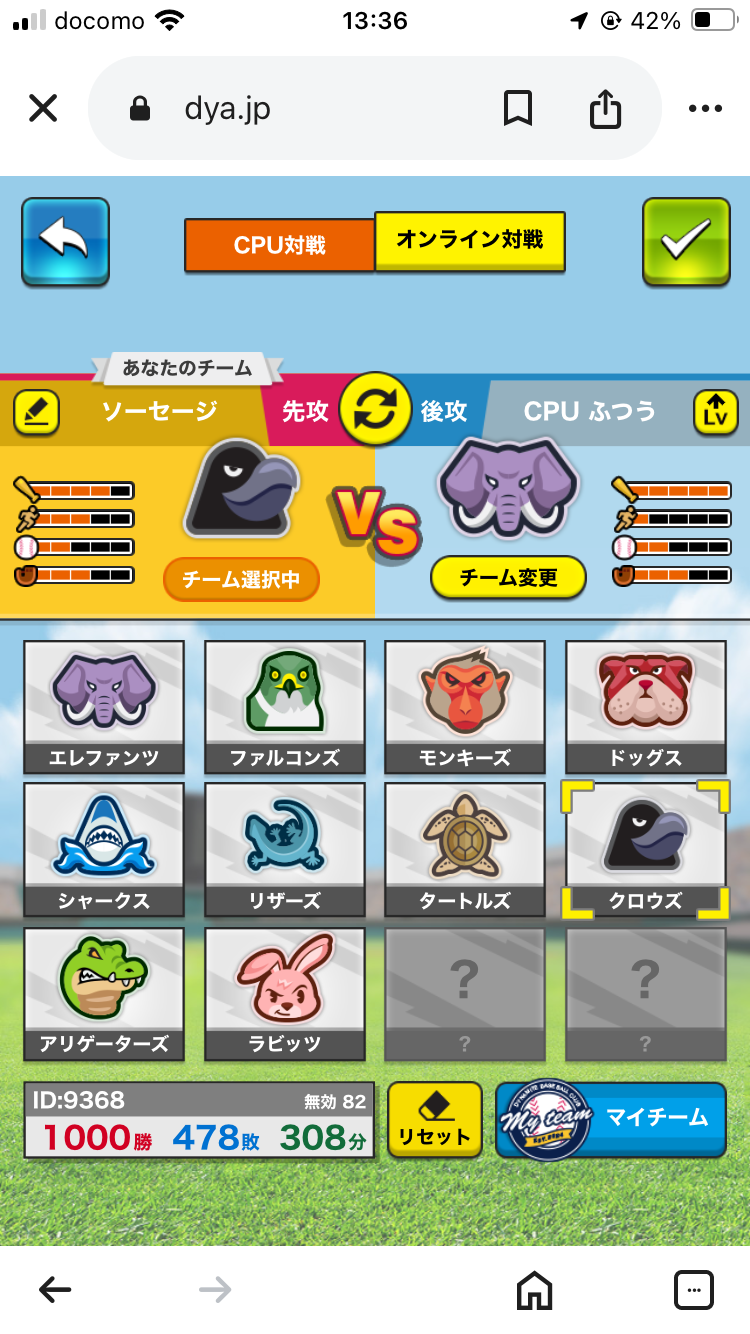Screen dimensions: 750x1334
Task: Pick the リザーズ team
Action: 285,850
